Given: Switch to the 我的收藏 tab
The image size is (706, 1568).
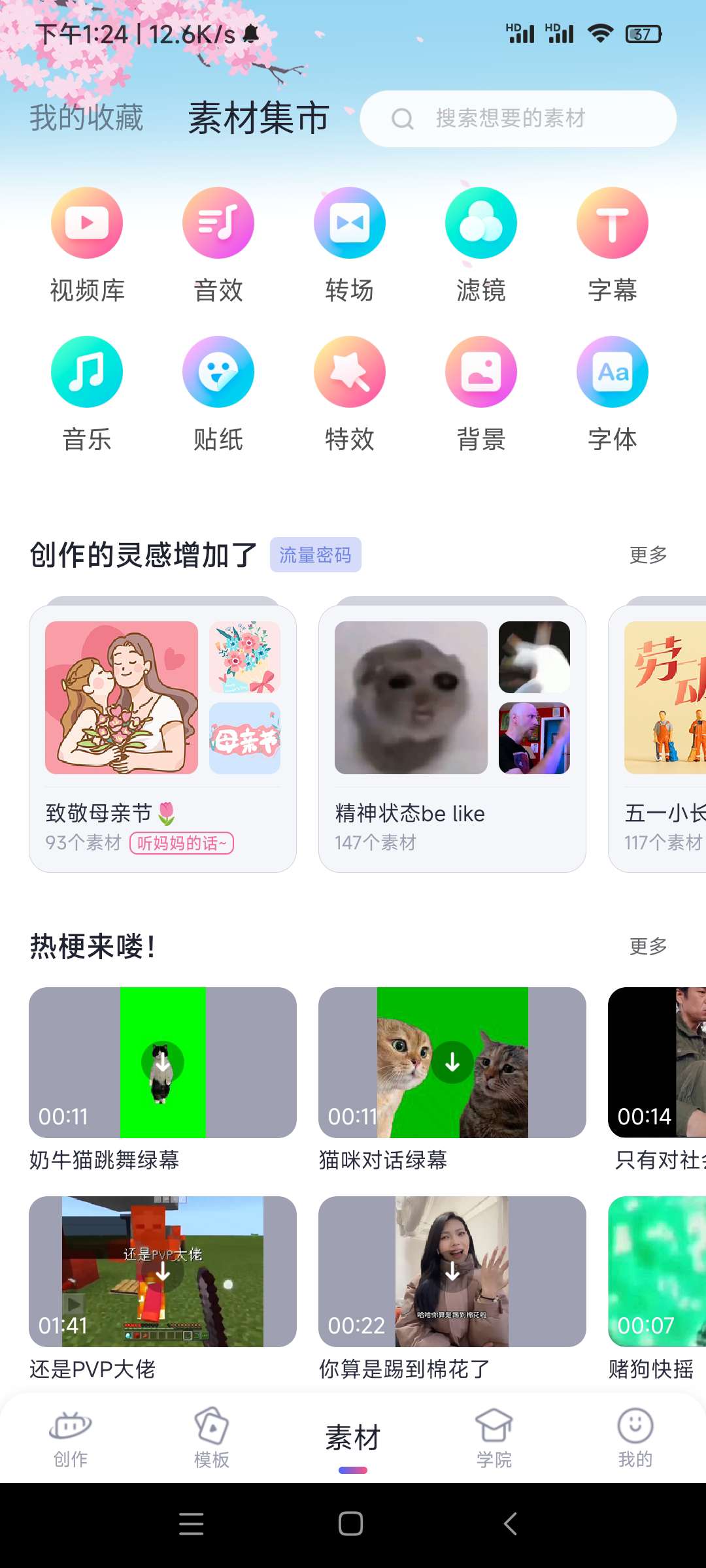Looking at the screenshot, I should click(86, 118).
